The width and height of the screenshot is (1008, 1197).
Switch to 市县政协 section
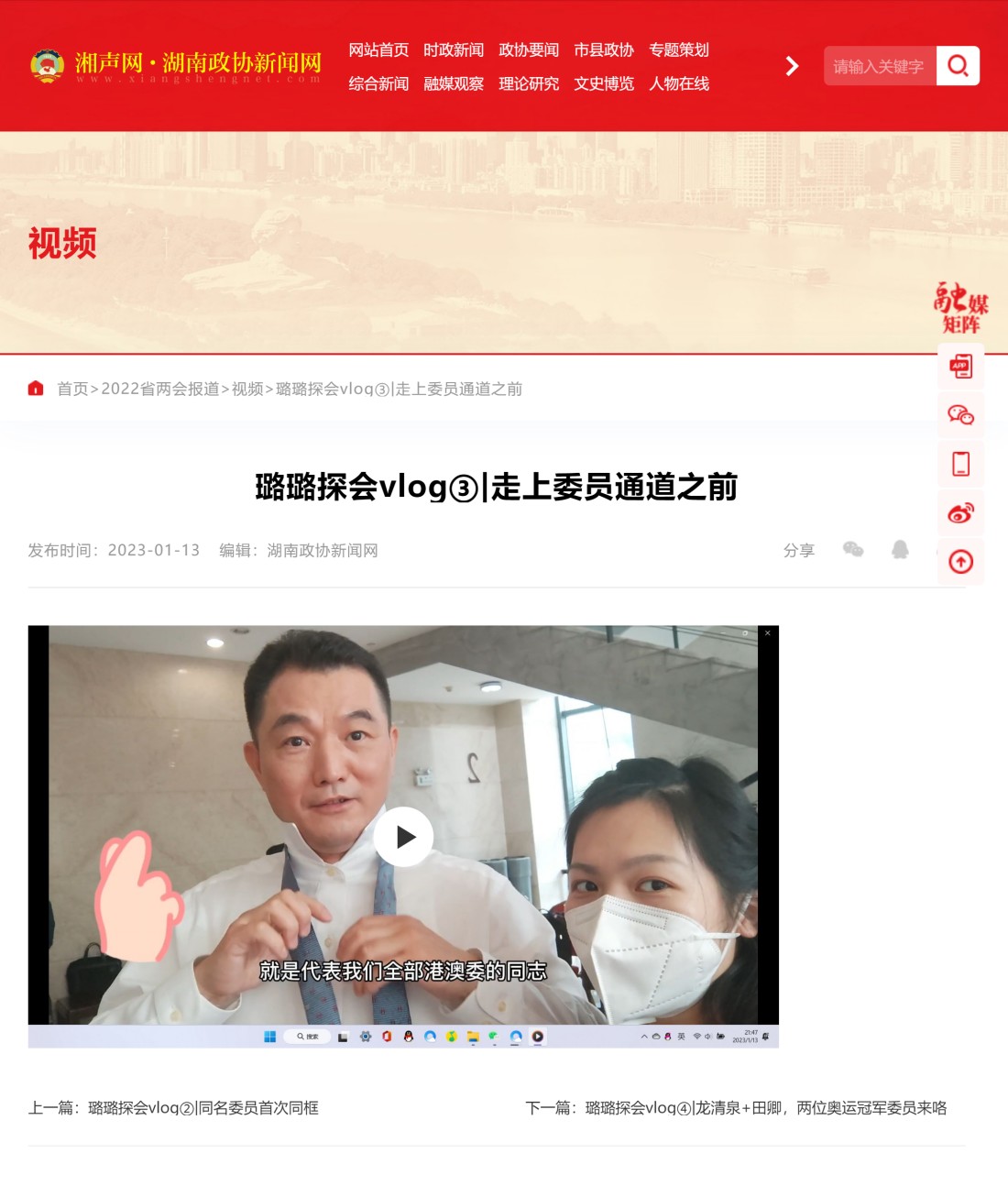(x=604, y=50)
